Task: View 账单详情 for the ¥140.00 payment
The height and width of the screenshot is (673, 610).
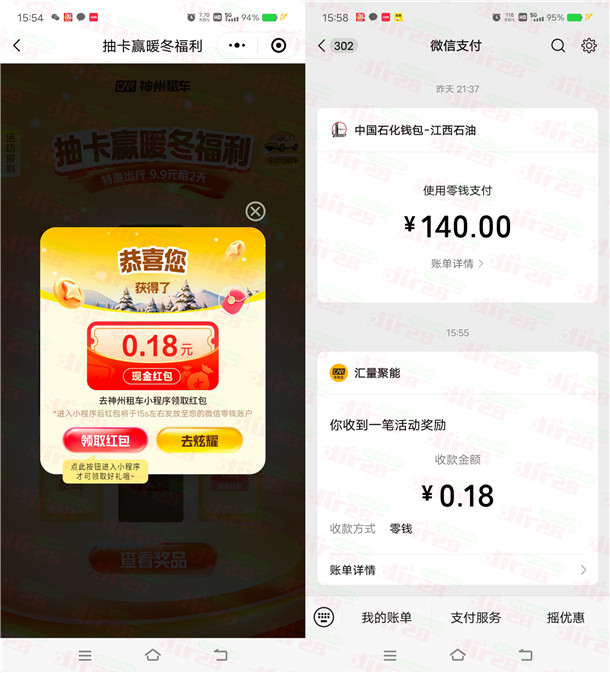Action: coord(457,263)
